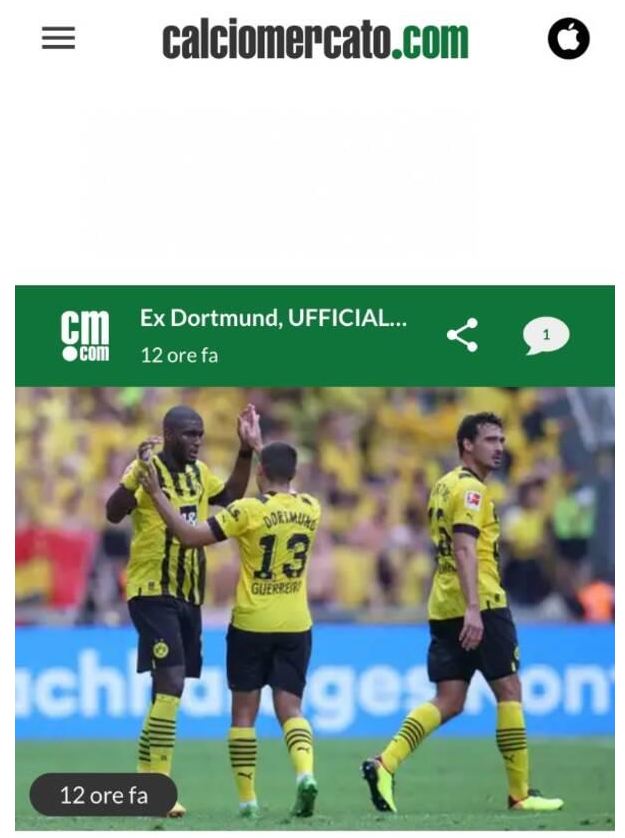Tap the Apple app download icon
Screen dimensions: 625x838
point(568,39)
